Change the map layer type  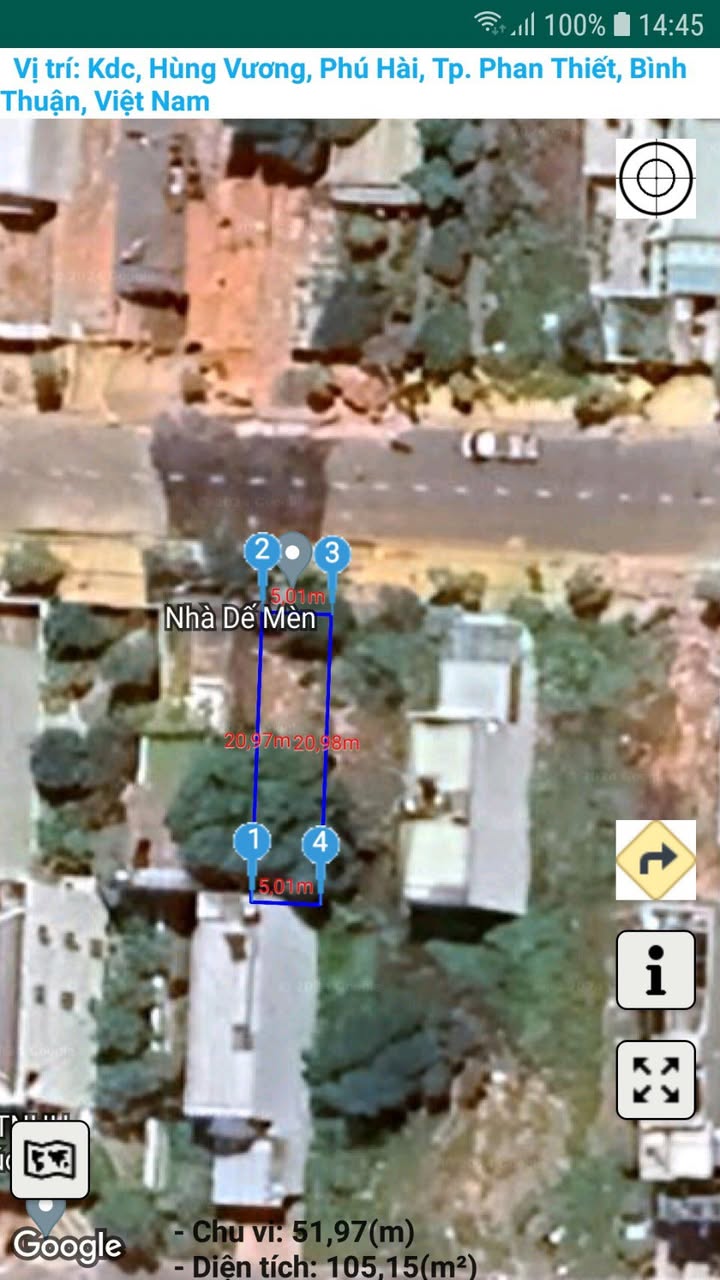(50, 1160)
